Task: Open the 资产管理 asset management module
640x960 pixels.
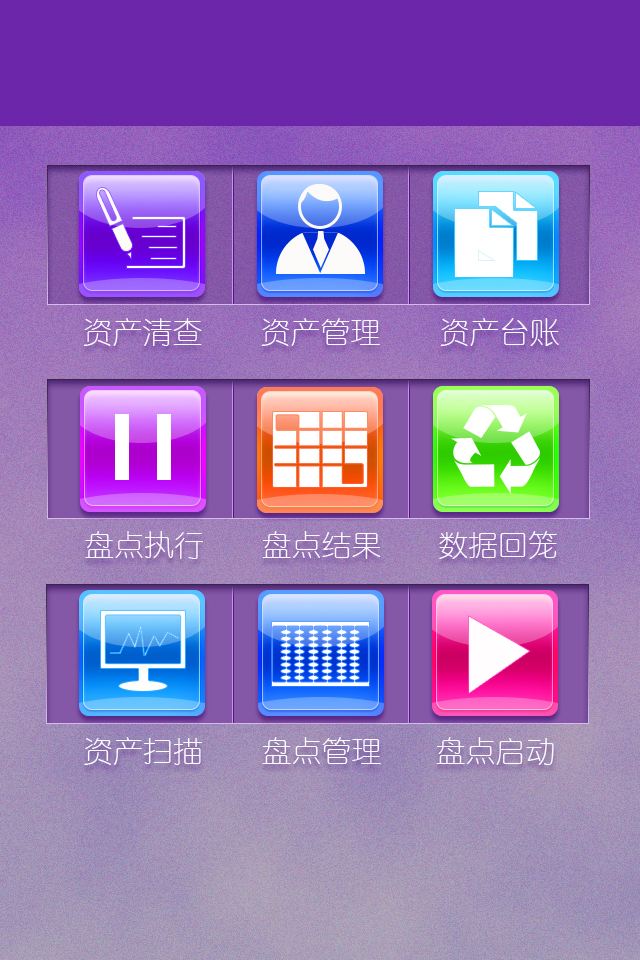Action: pos(320,235)
